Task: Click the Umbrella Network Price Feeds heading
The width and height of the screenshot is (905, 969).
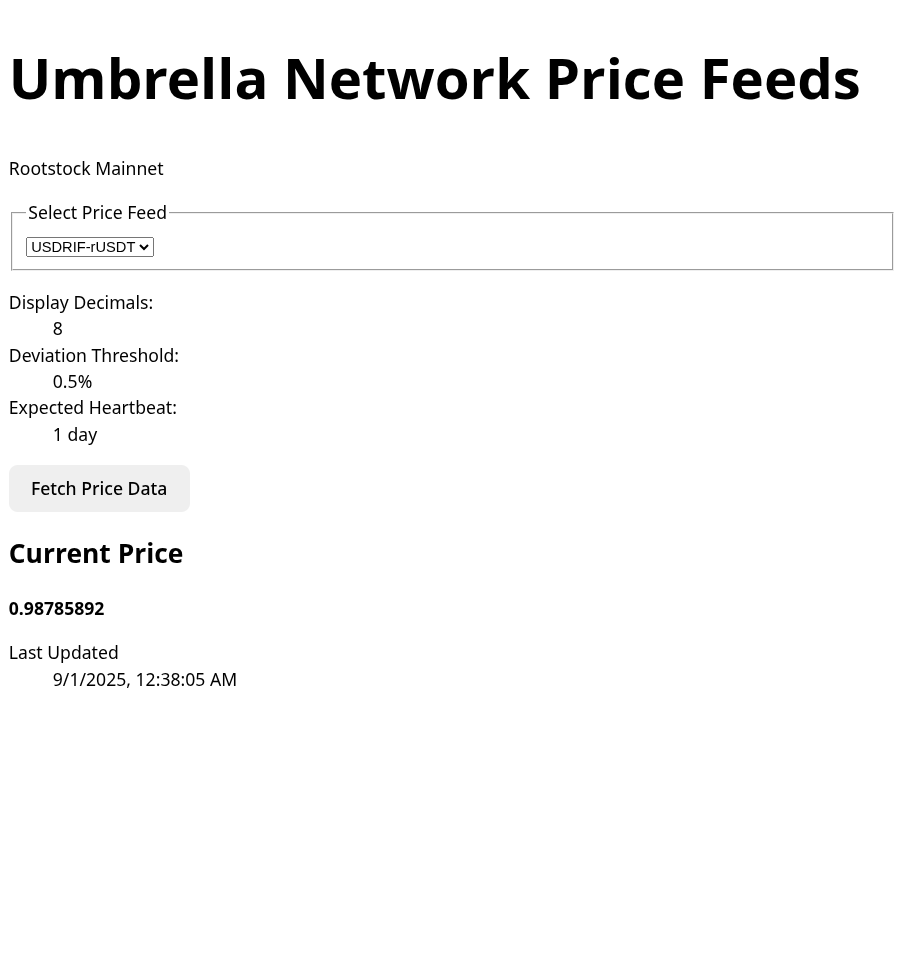Action: click(434, 77)
